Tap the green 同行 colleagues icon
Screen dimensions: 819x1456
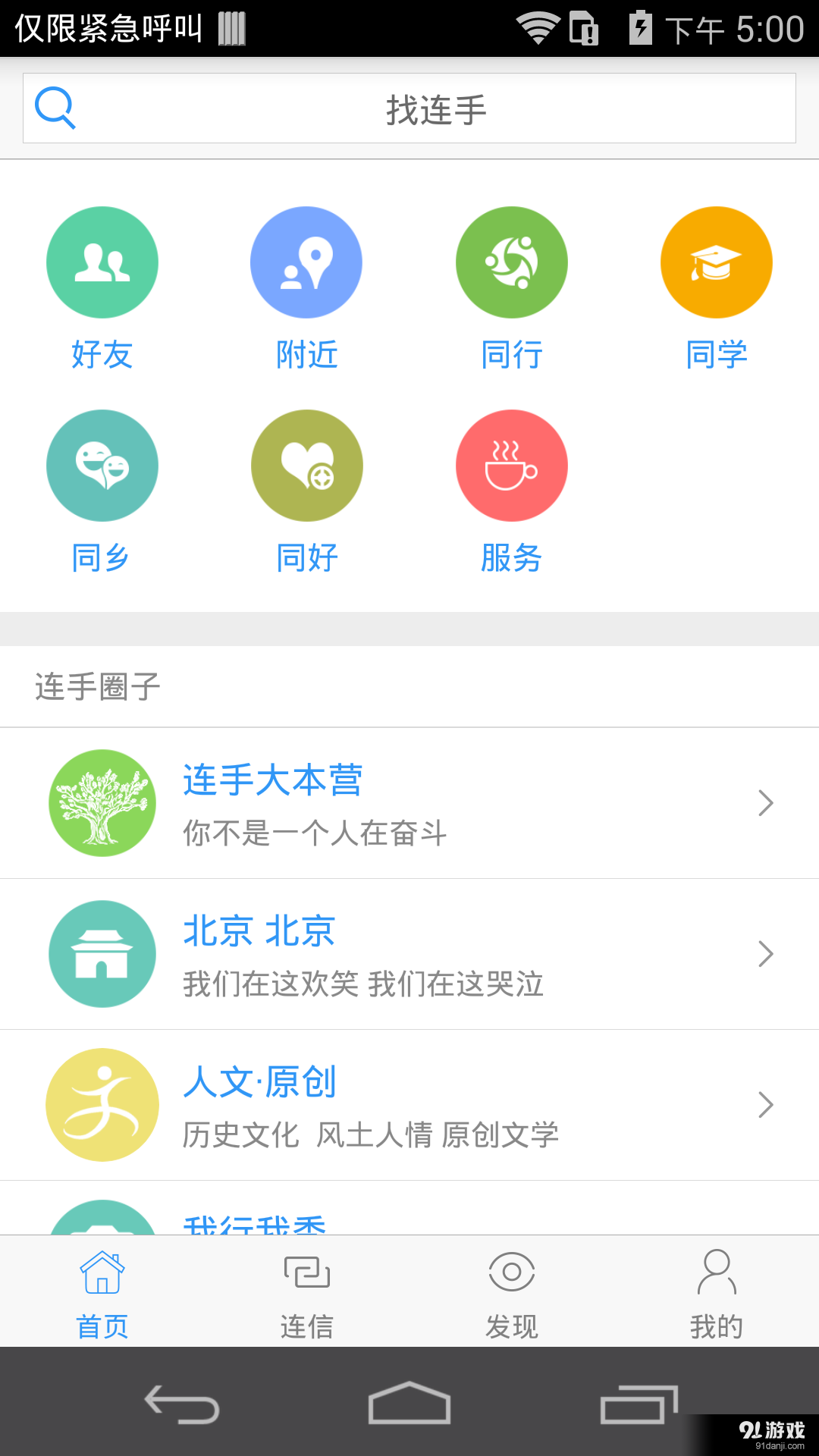point(511,261)
